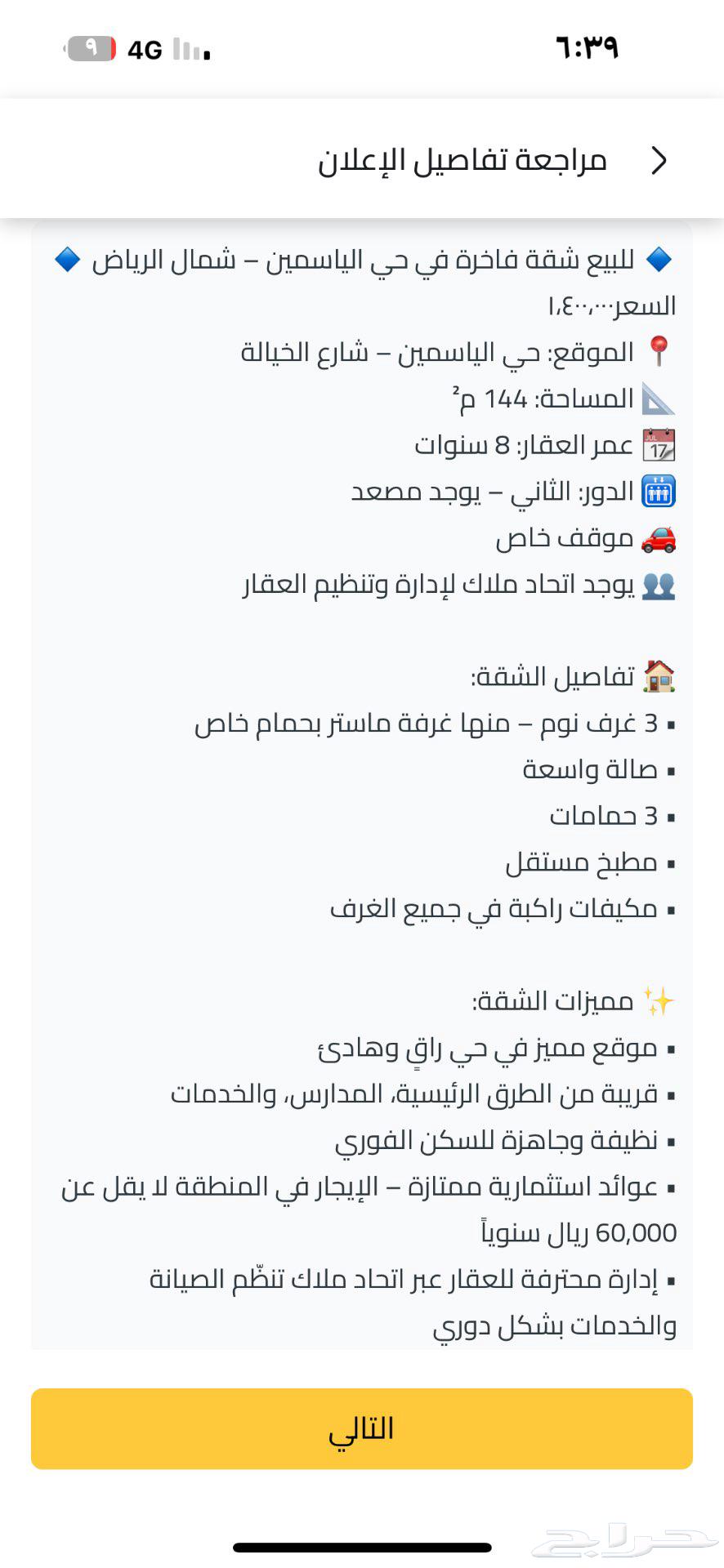This screenshot has width=724, height=1568.
Task: Tap the yellow التالي button
Action: point(361,1428)
